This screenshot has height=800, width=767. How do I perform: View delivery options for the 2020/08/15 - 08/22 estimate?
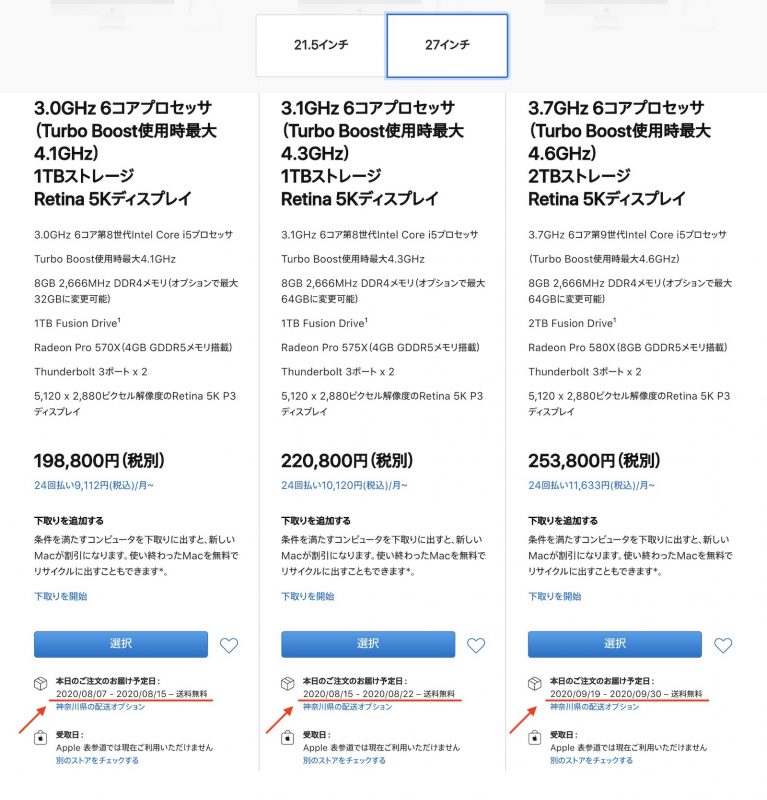click(x=348, y=707)
